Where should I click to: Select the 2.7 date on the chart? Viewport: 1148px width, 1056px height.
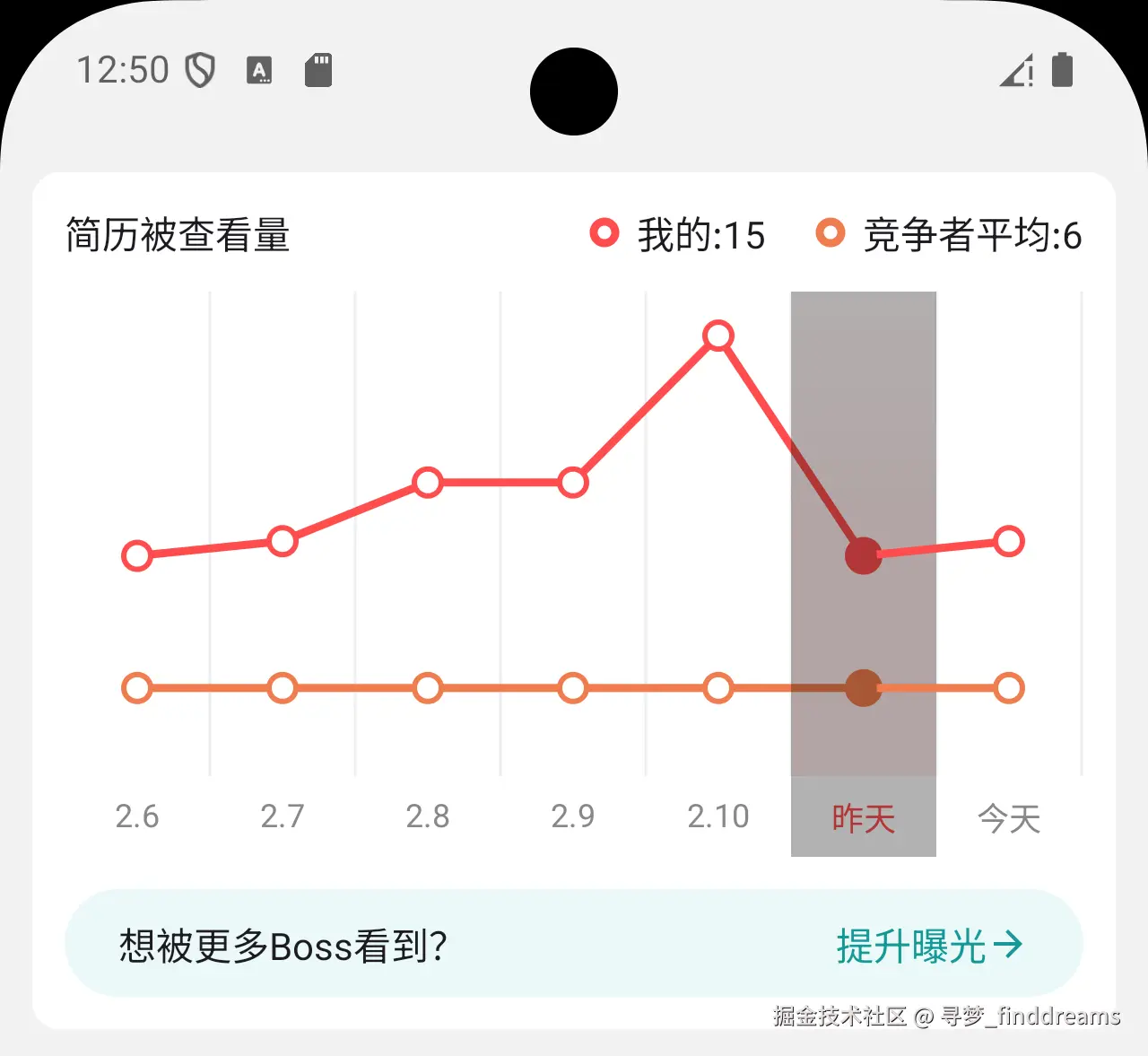pyautogui.click(x=283, y=816)
